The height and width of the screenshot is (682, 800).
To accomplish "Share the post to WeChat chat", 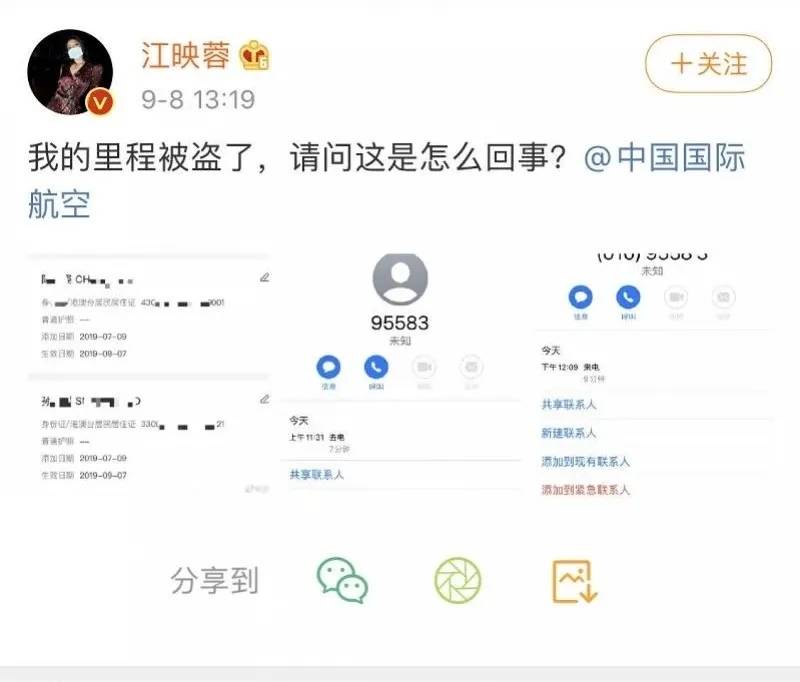I will [342, 580].
